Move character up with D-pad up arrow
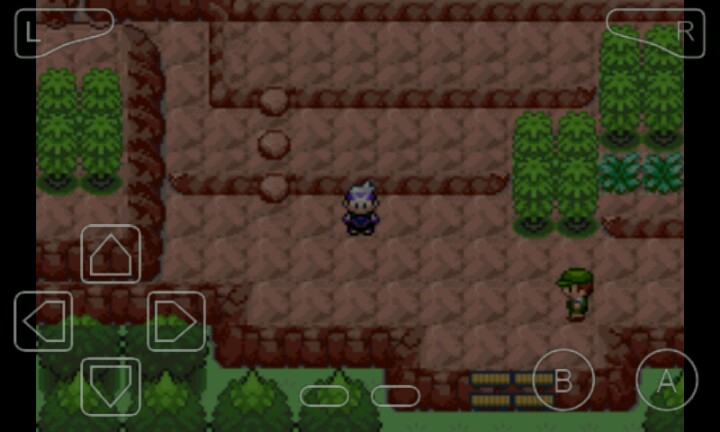720x432 pixels. [x=110, y=255]
